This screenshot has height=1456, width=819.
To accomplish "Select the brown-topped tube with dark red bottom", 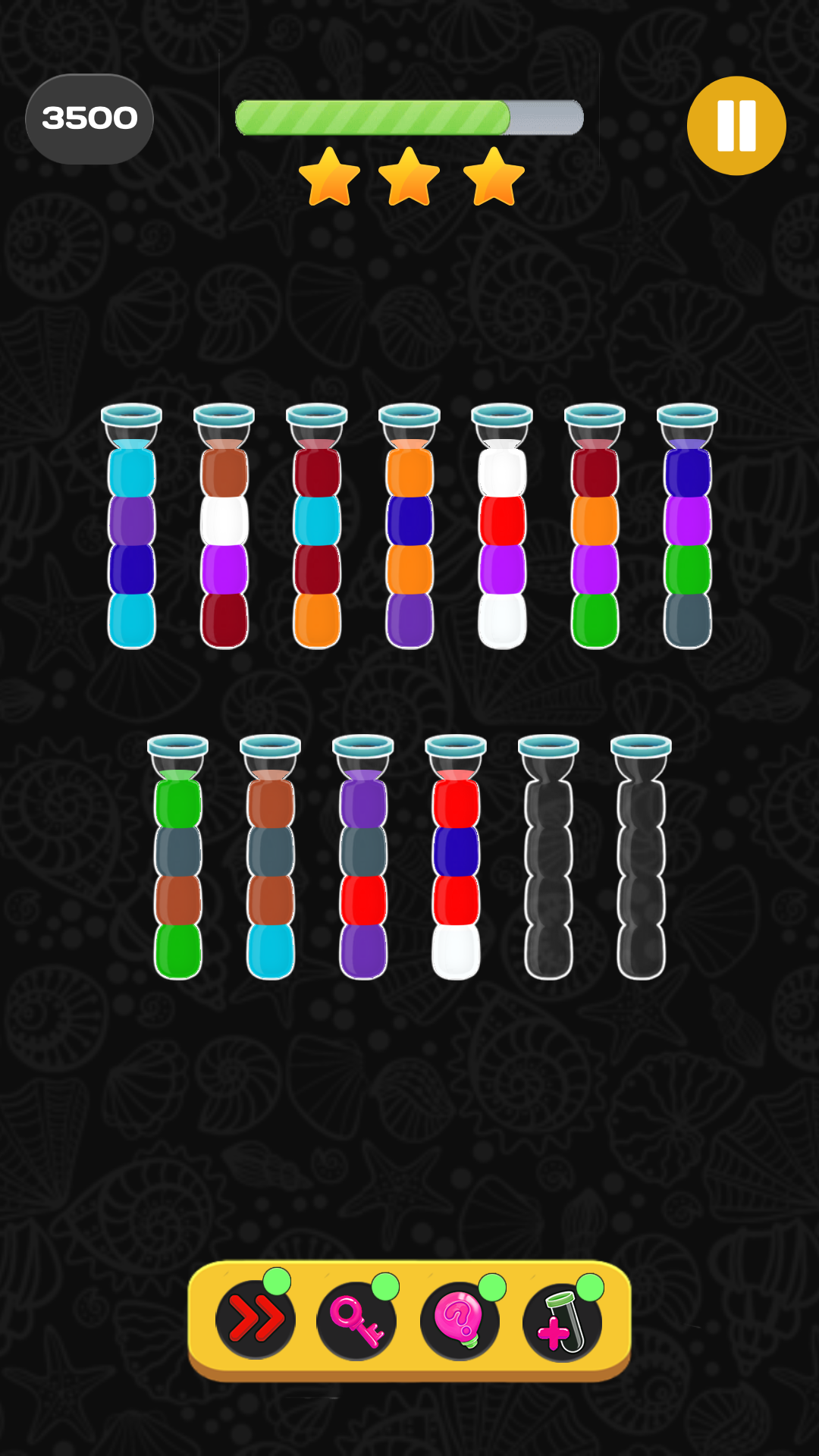I will pos(224,531).
